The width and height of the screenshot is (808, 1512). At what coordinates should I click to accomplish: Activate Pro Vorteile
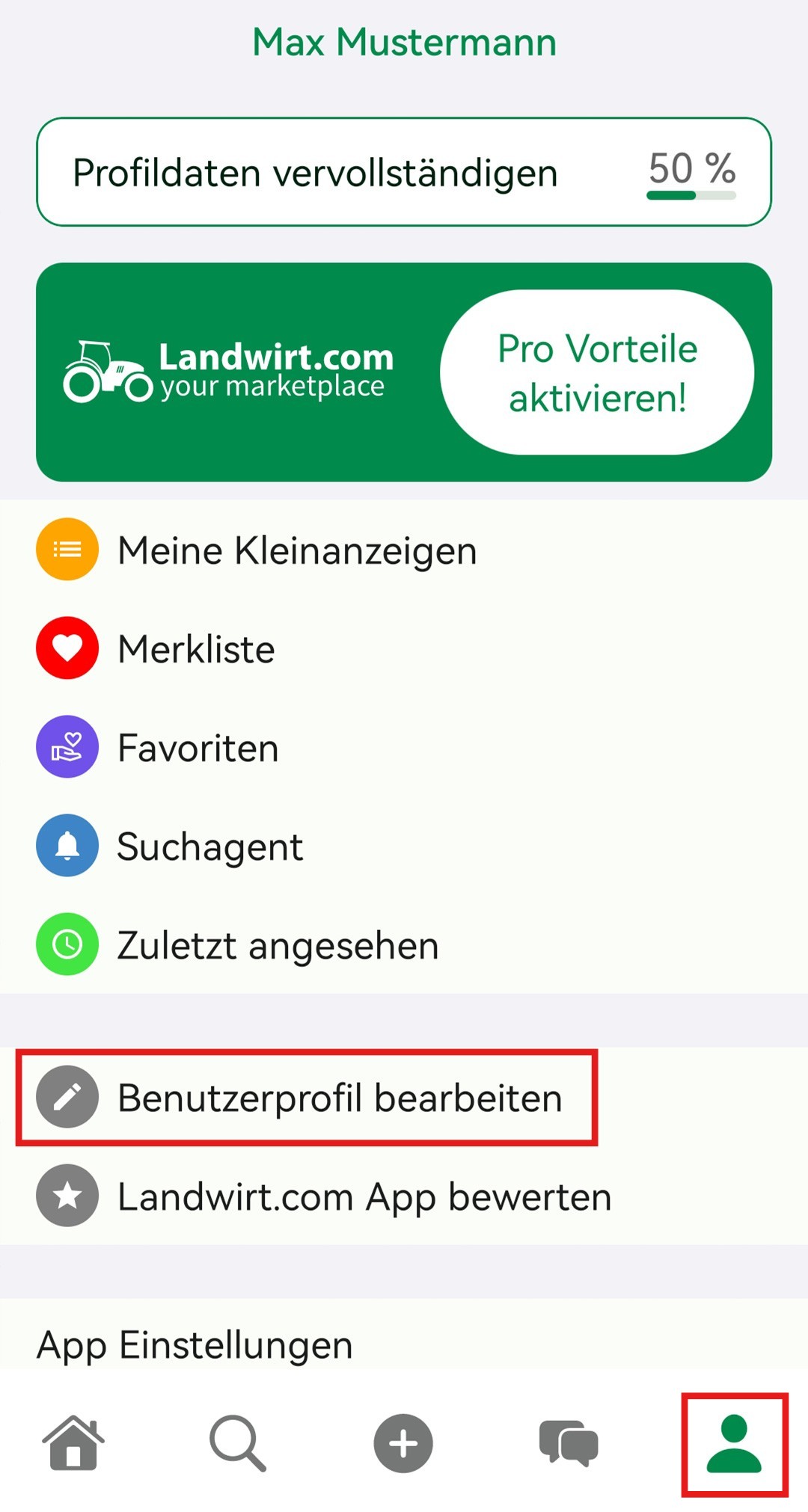(x=597, y=372)
